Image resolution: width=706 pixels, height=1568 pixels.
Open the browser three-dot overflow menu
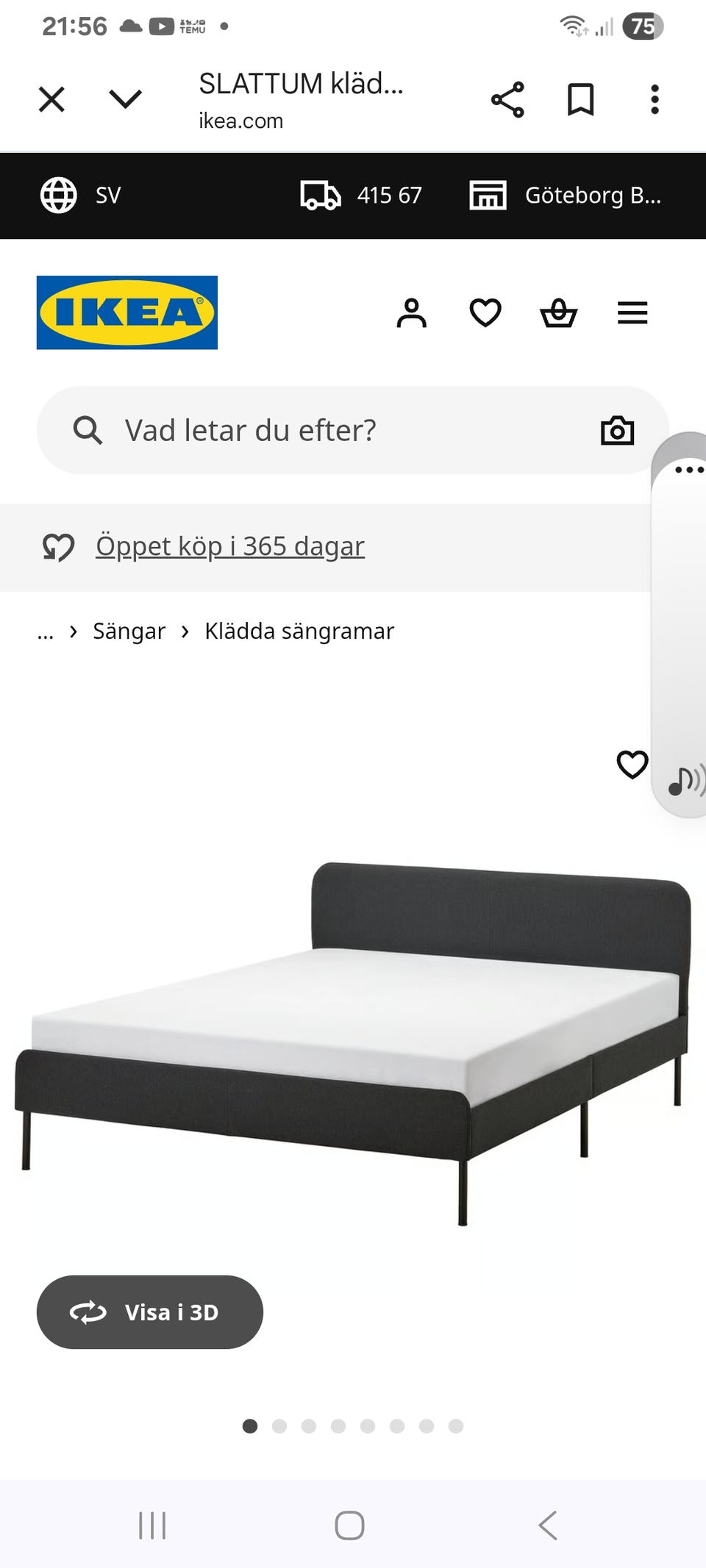tap(654, 99)
